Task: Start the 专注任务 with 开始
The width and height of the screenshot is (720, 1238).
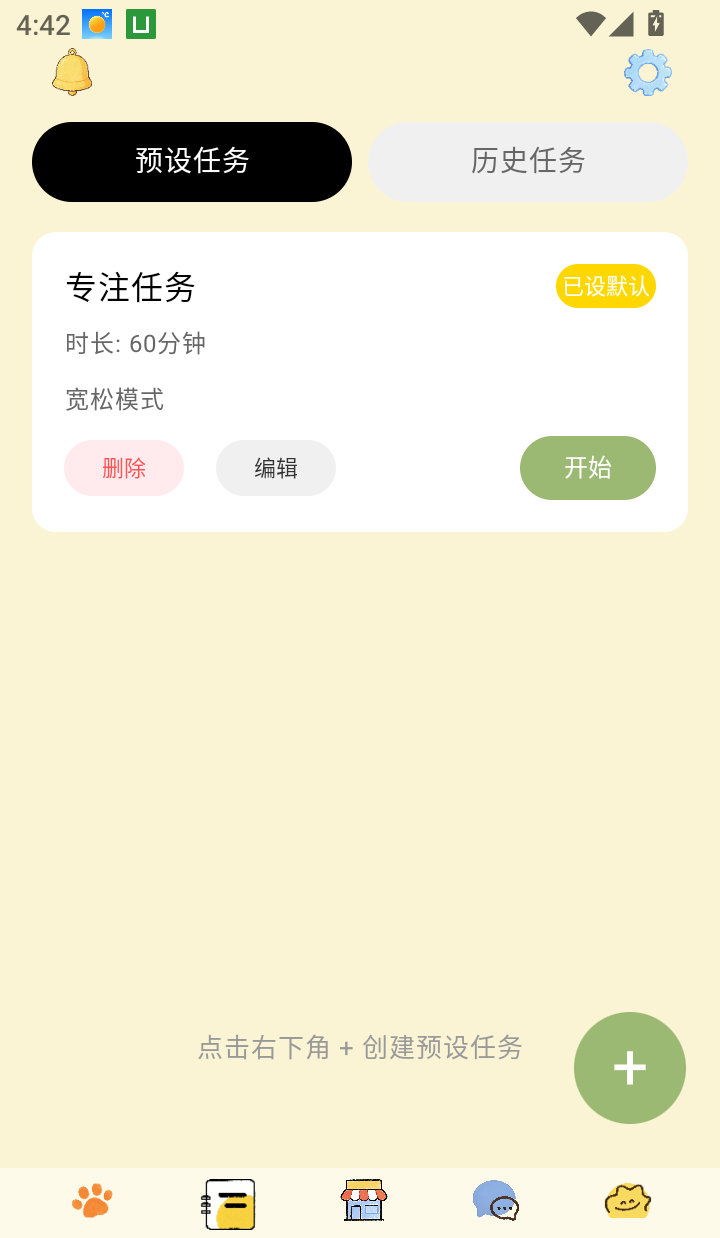Action: [587, 467]
